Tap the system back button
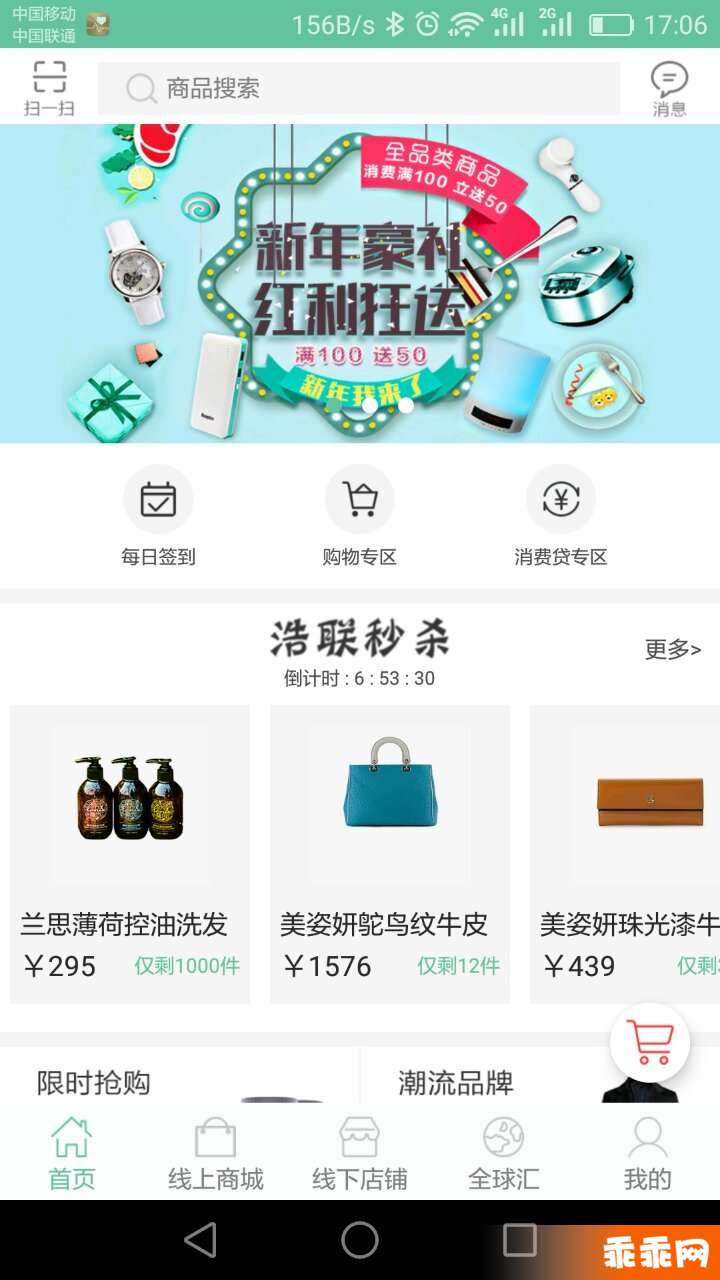This screenshot has height=1280, width=720. pyautogui.click(x=200, y=1240)
